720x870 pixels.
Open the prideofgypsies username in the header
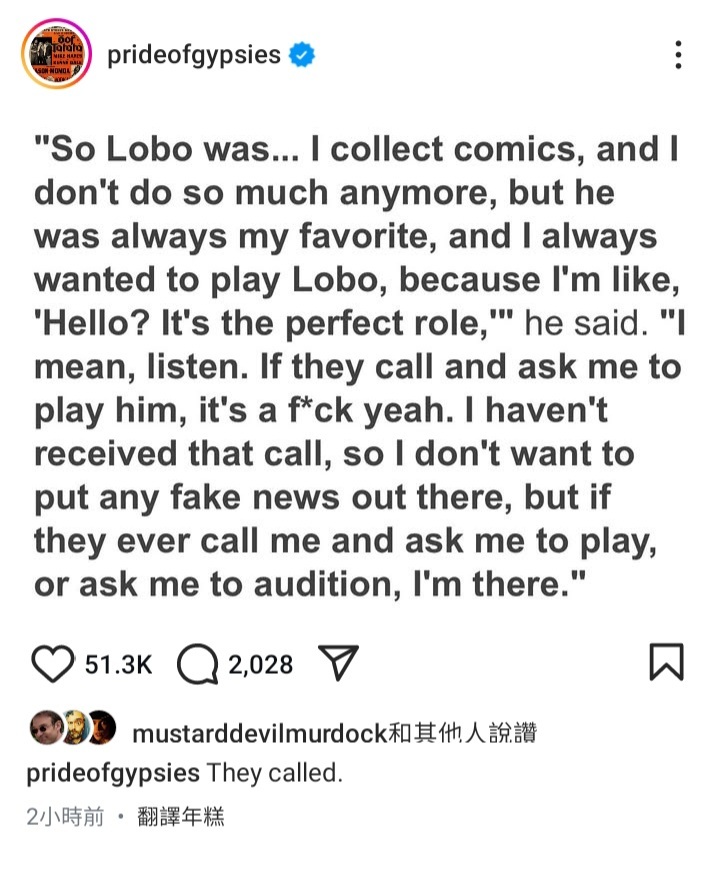193,54
